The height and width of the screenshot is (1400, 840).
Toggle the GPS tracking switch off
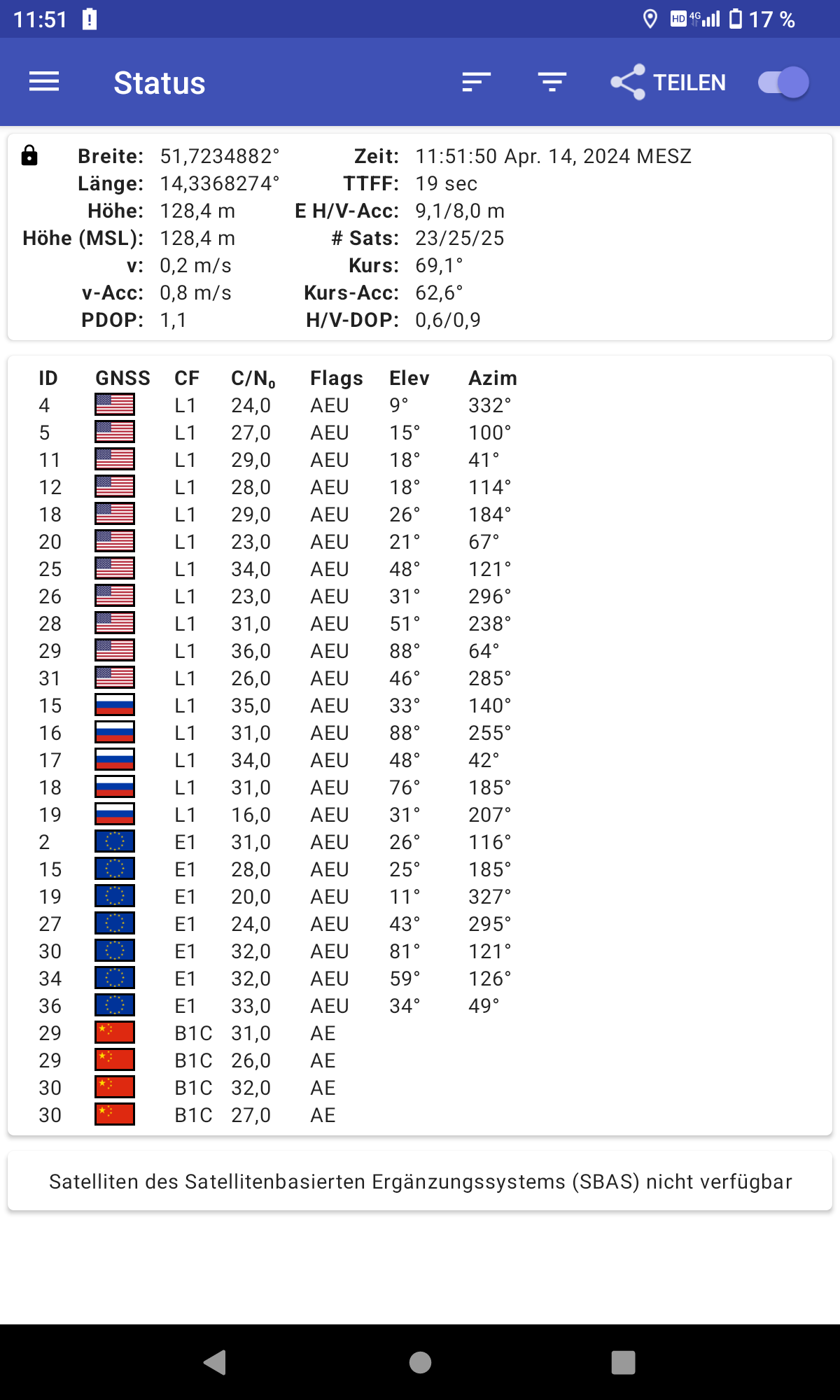[784, 82]
